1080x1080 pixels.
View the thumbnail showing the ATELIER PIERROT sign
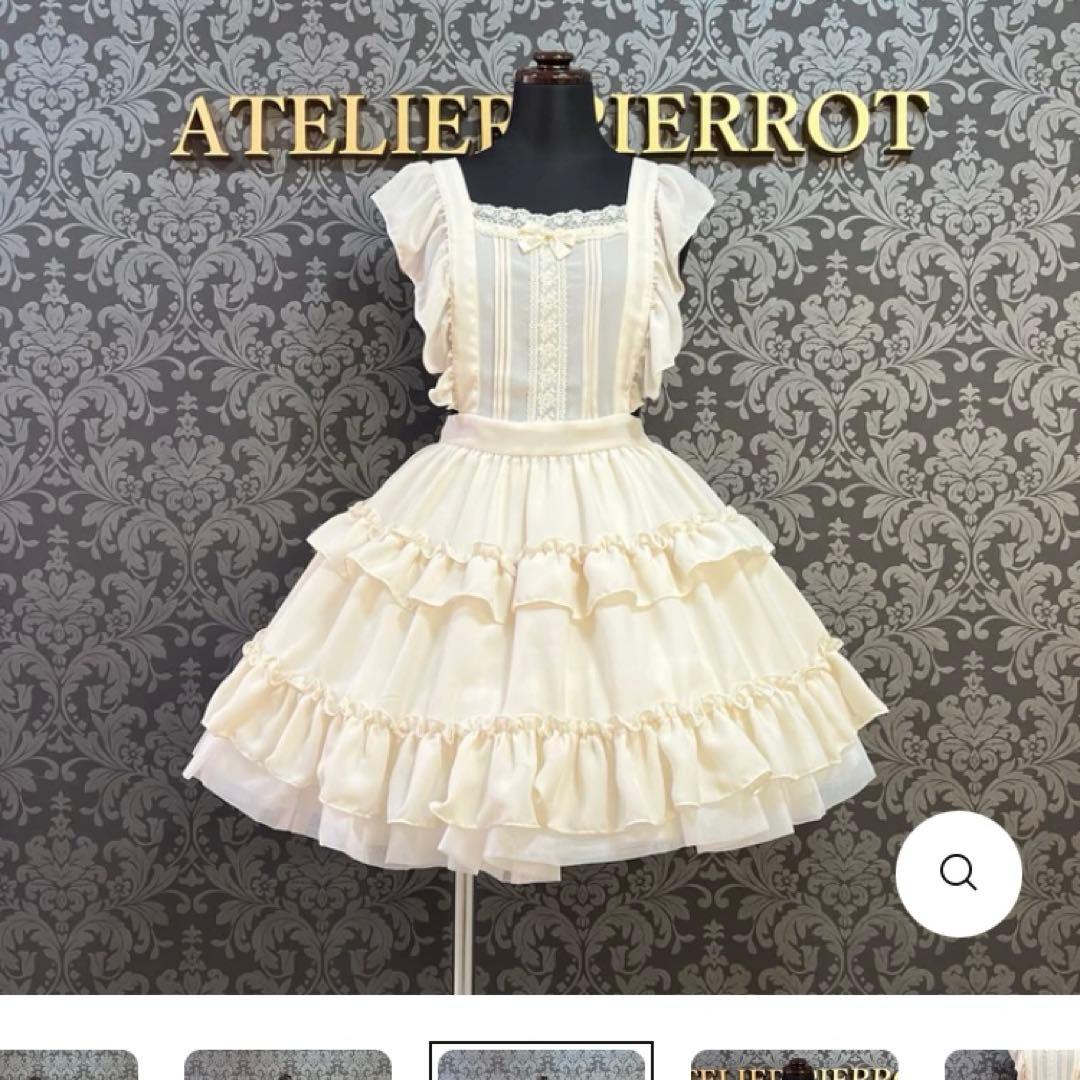point(793,1064)
